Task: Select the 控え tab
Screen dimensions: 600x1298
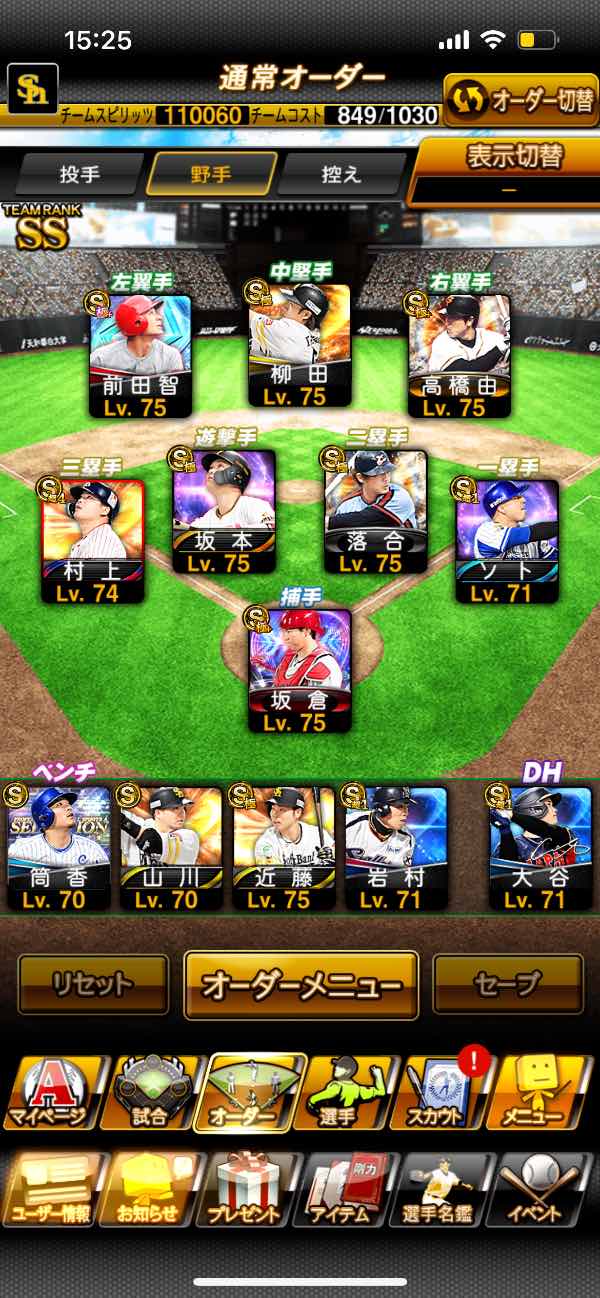Action: [x=342, y=174]
